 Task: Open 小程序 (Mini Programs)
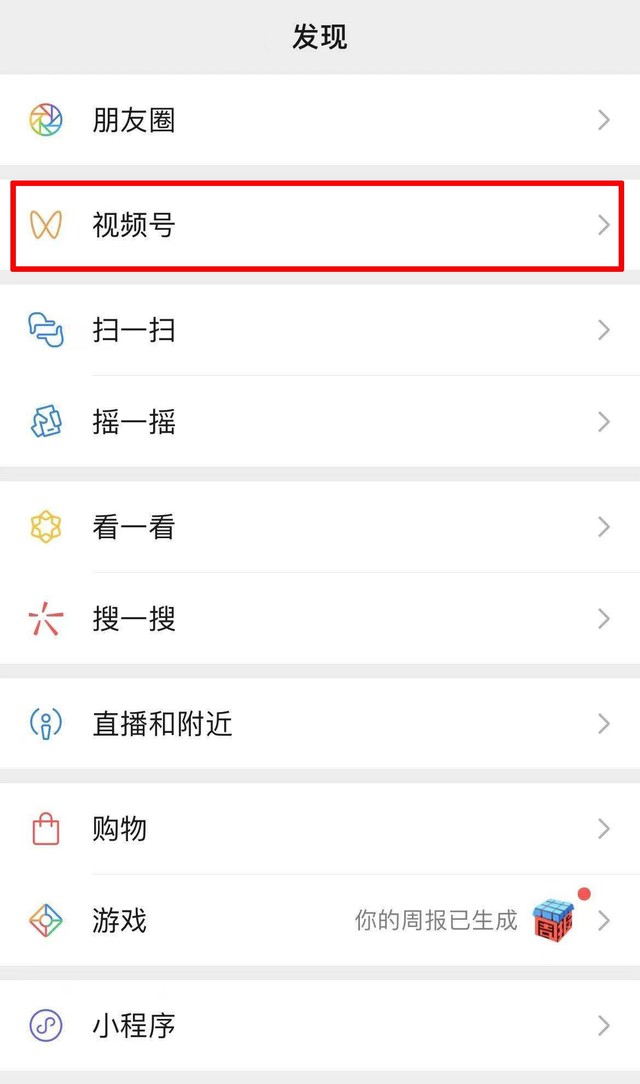pyautogui.click(x=320, y=1025)
